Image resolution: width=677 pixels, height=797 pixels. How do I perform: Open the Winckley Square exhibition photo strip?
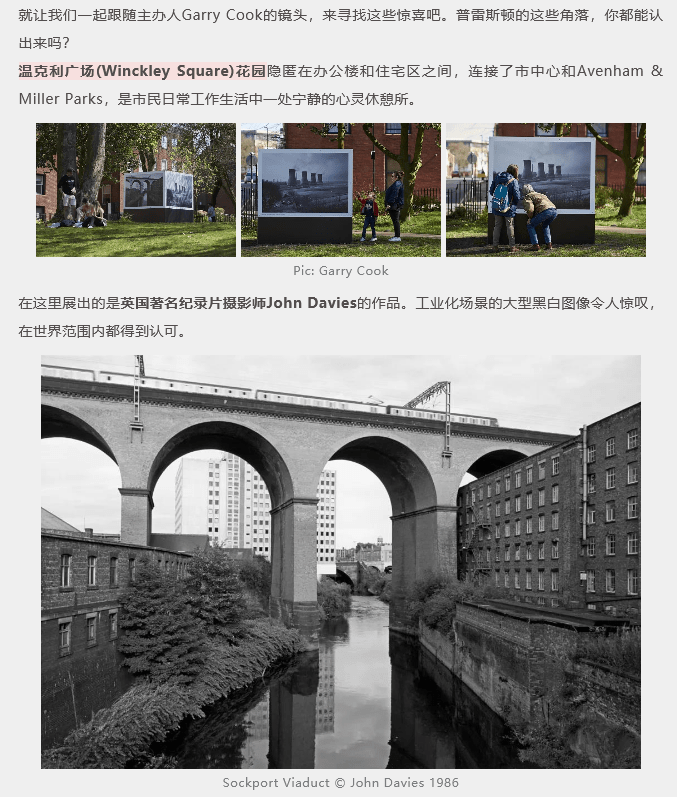pyautogui.click(x=340, y=190)
